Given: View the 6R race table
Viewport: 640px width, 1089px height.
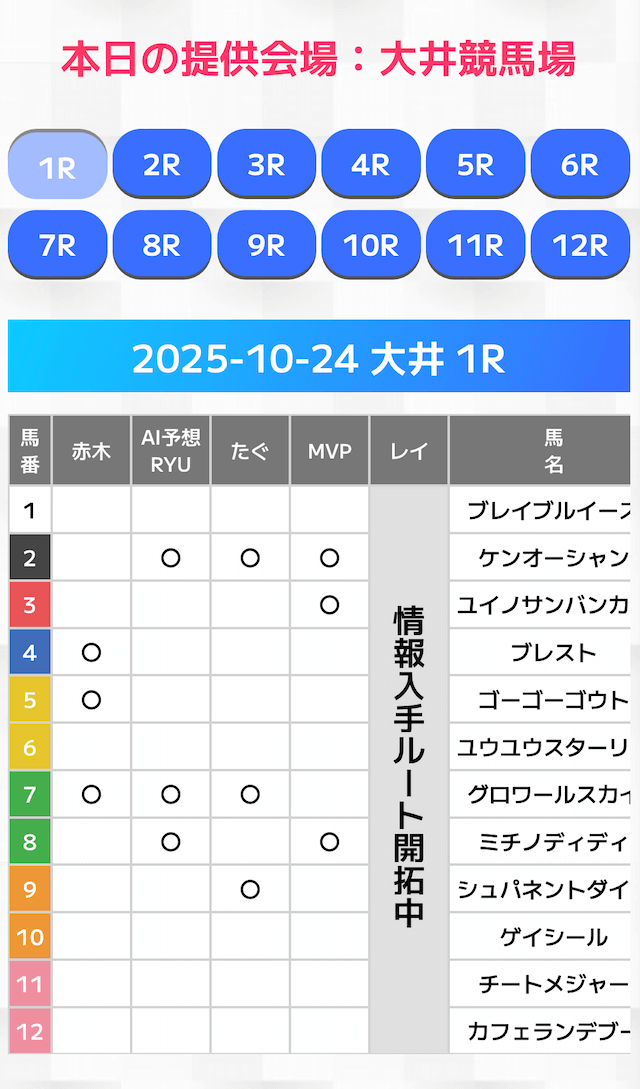Looking at the screenshot, I should click(x=580, y=164).
